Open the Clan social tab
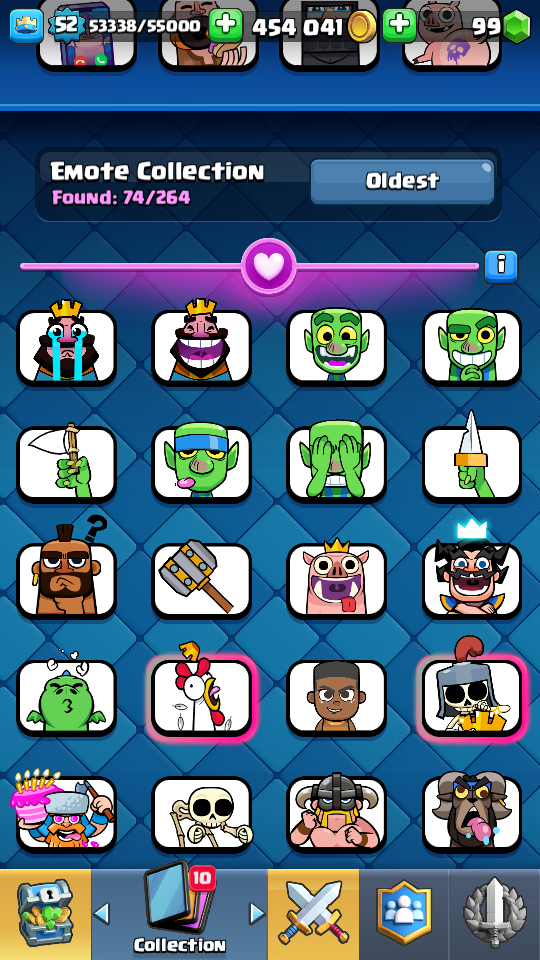540x960 pixels. coord(404,914)
